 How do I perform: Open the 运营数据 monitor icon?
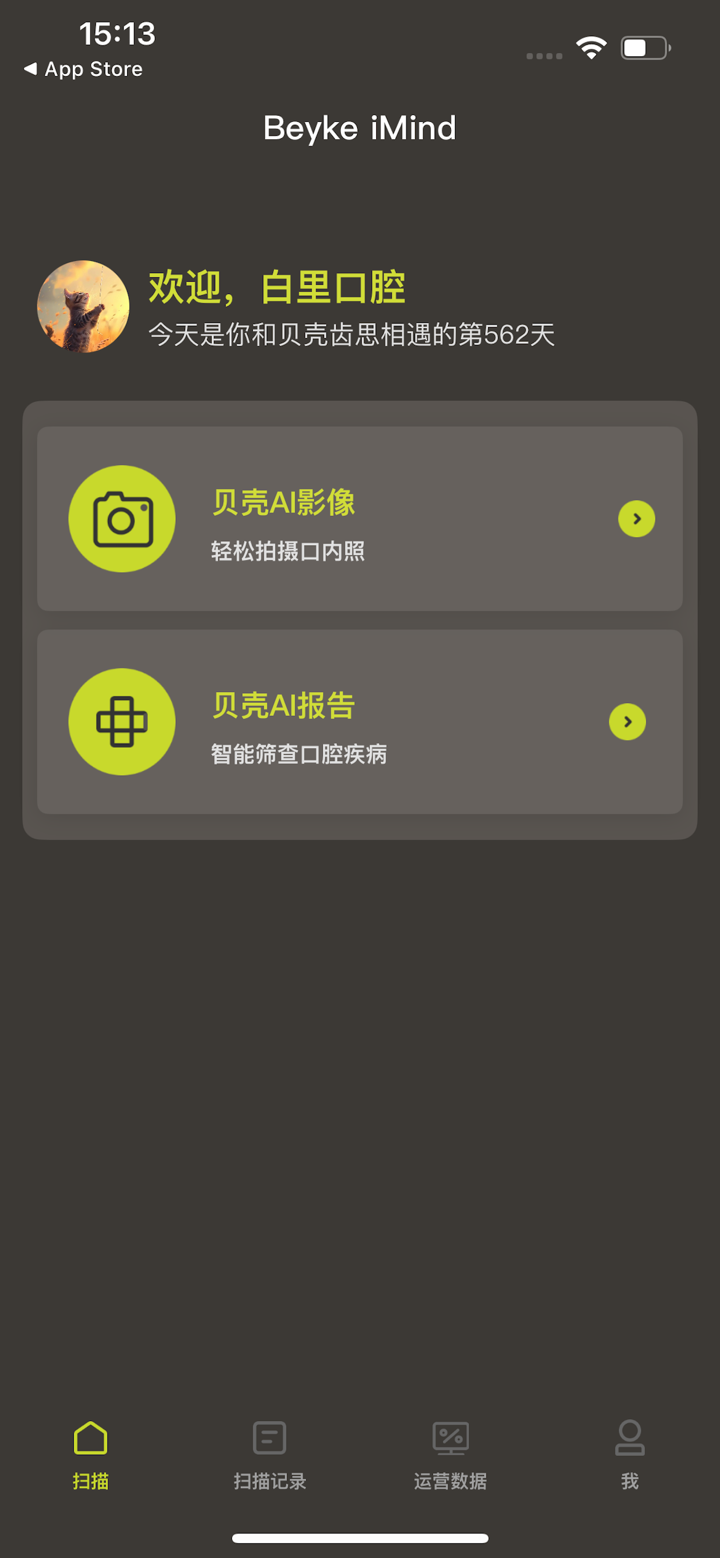tap(449, 1437)
